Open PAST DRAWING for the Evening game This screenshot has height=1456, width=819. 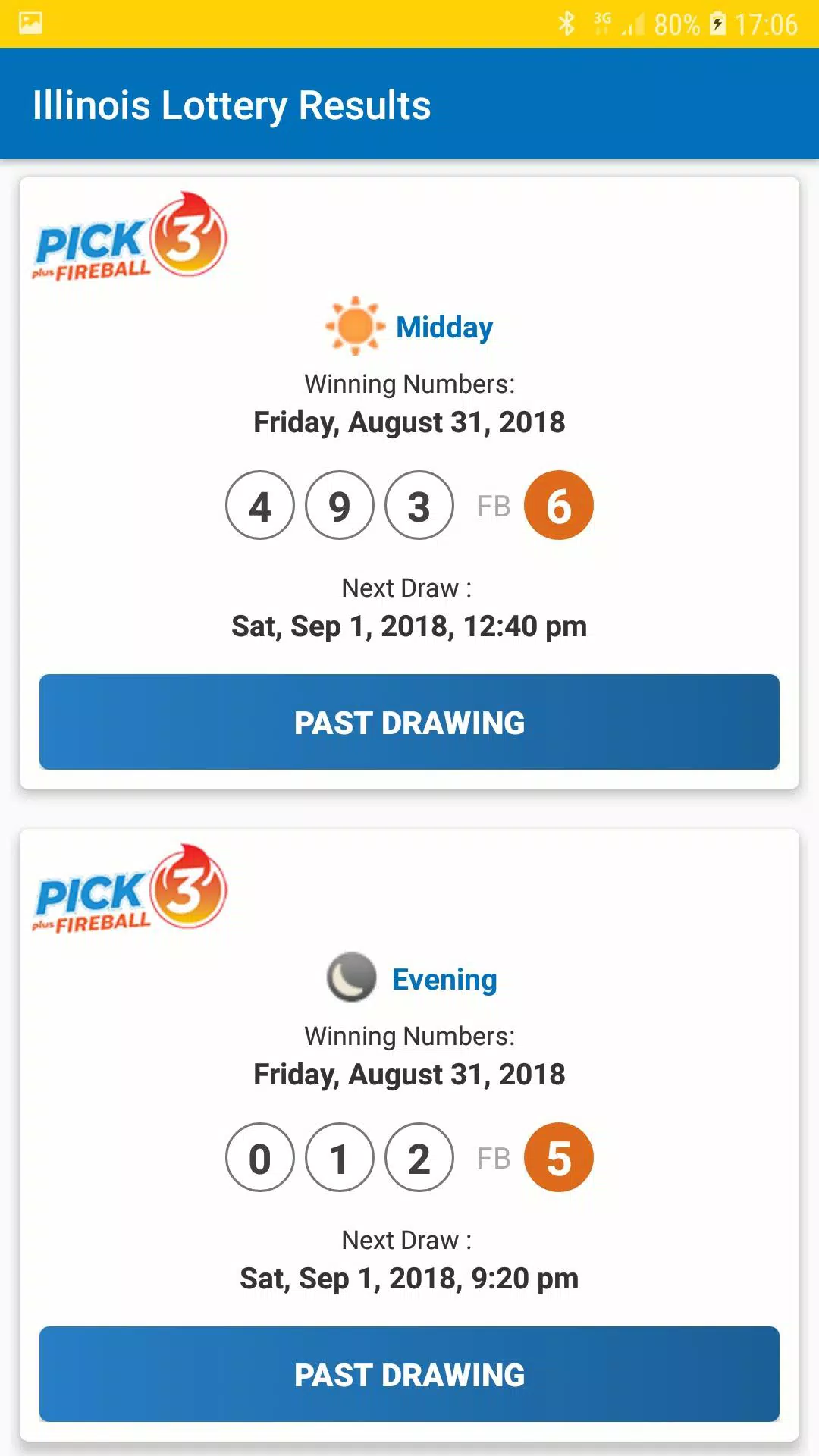pos(409,1374)
